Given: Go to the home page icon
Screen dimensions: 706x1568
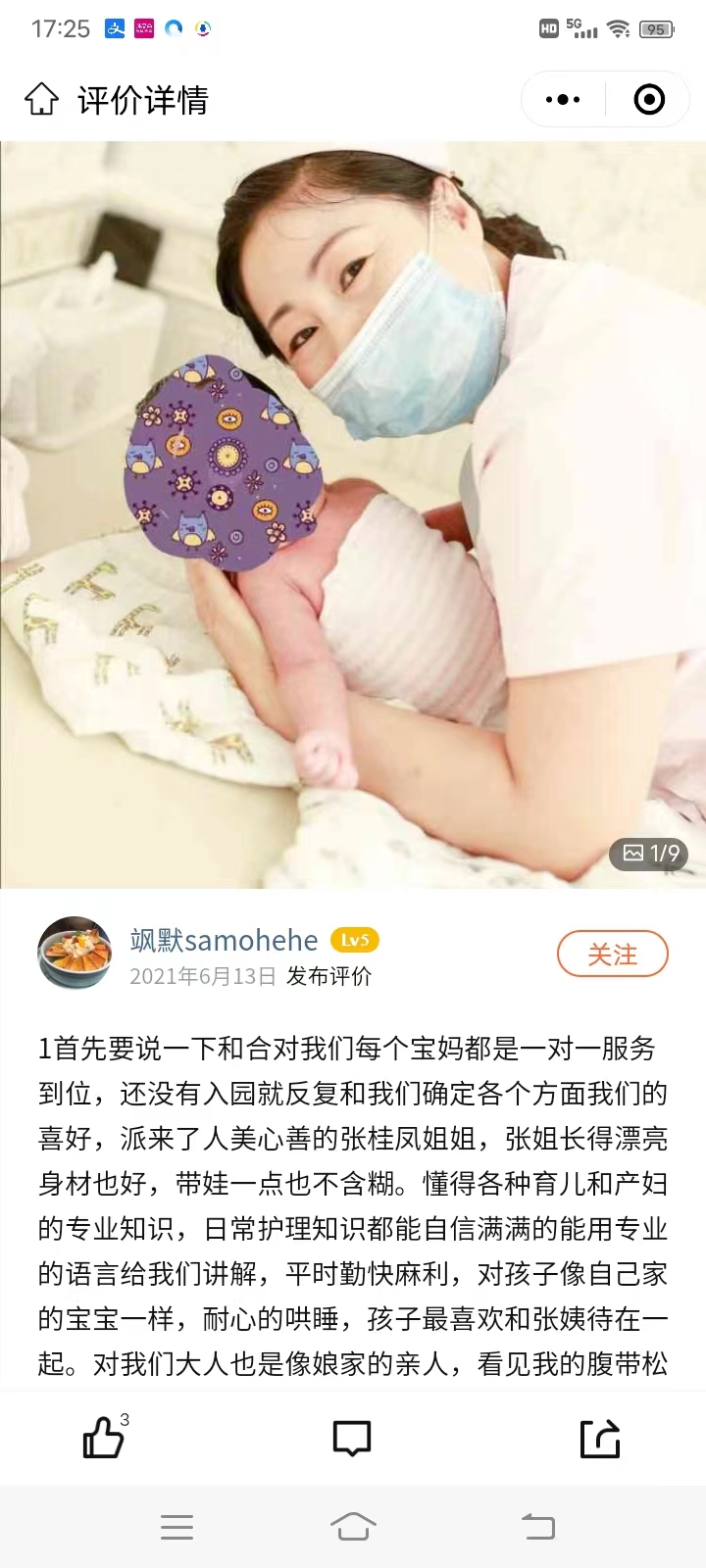Looking at the screenshot, I should tap(41, 99).
